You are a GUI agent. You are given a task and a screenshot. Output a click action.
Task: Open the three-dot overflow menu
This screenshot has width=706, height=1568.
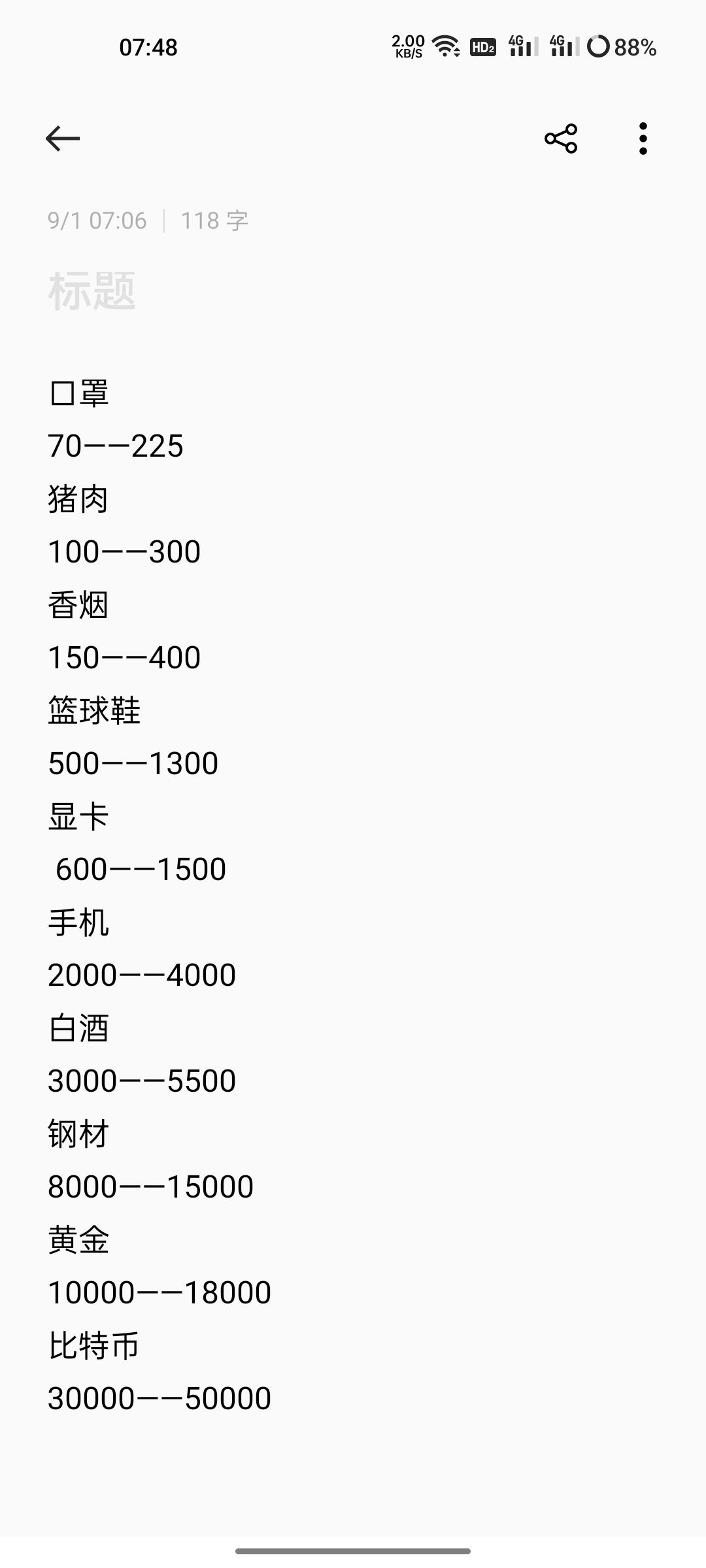click(643, 139)
